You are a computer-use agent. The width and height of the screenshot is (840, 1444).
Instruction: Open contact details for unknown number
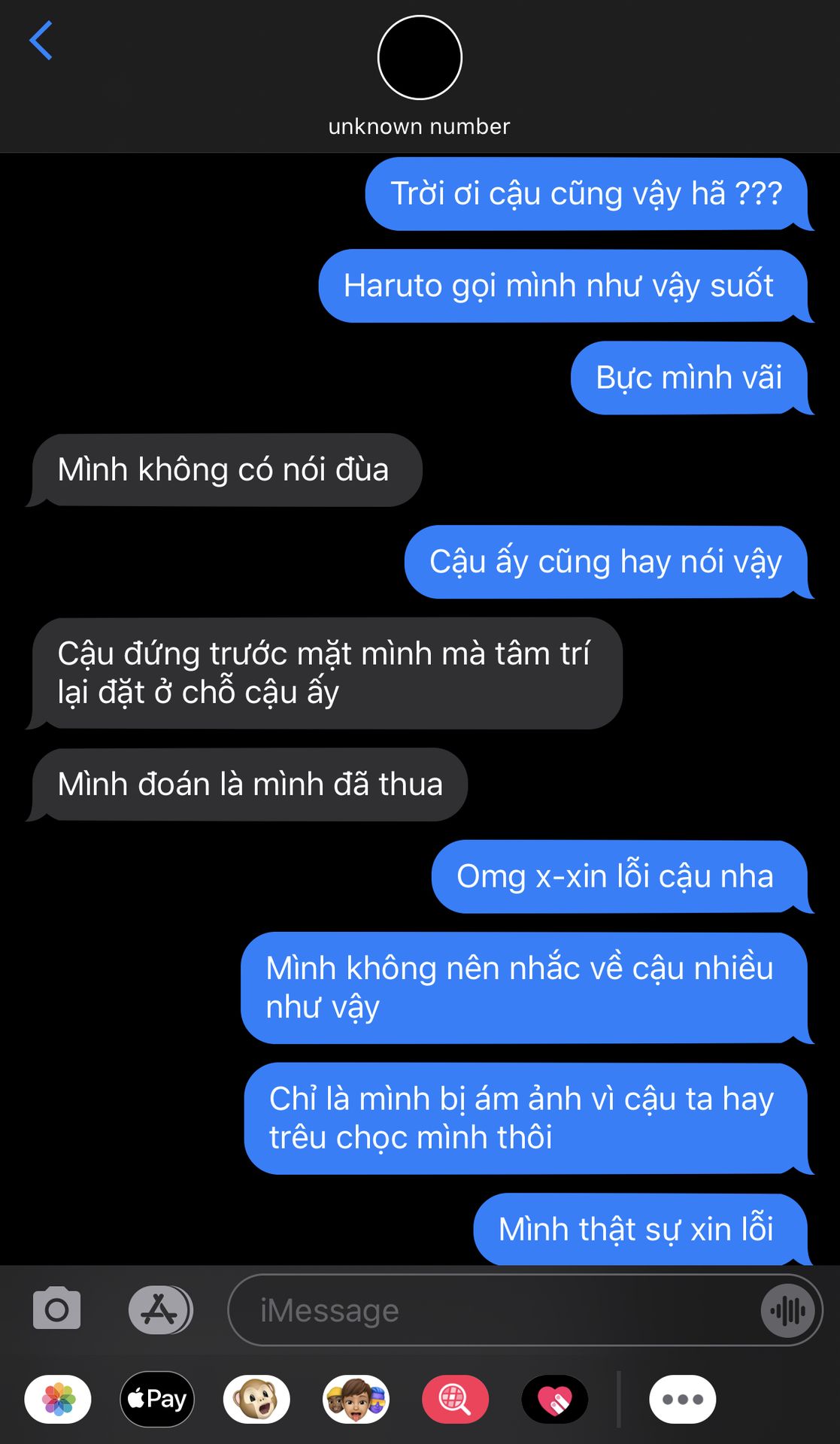(x=419, y=74)
